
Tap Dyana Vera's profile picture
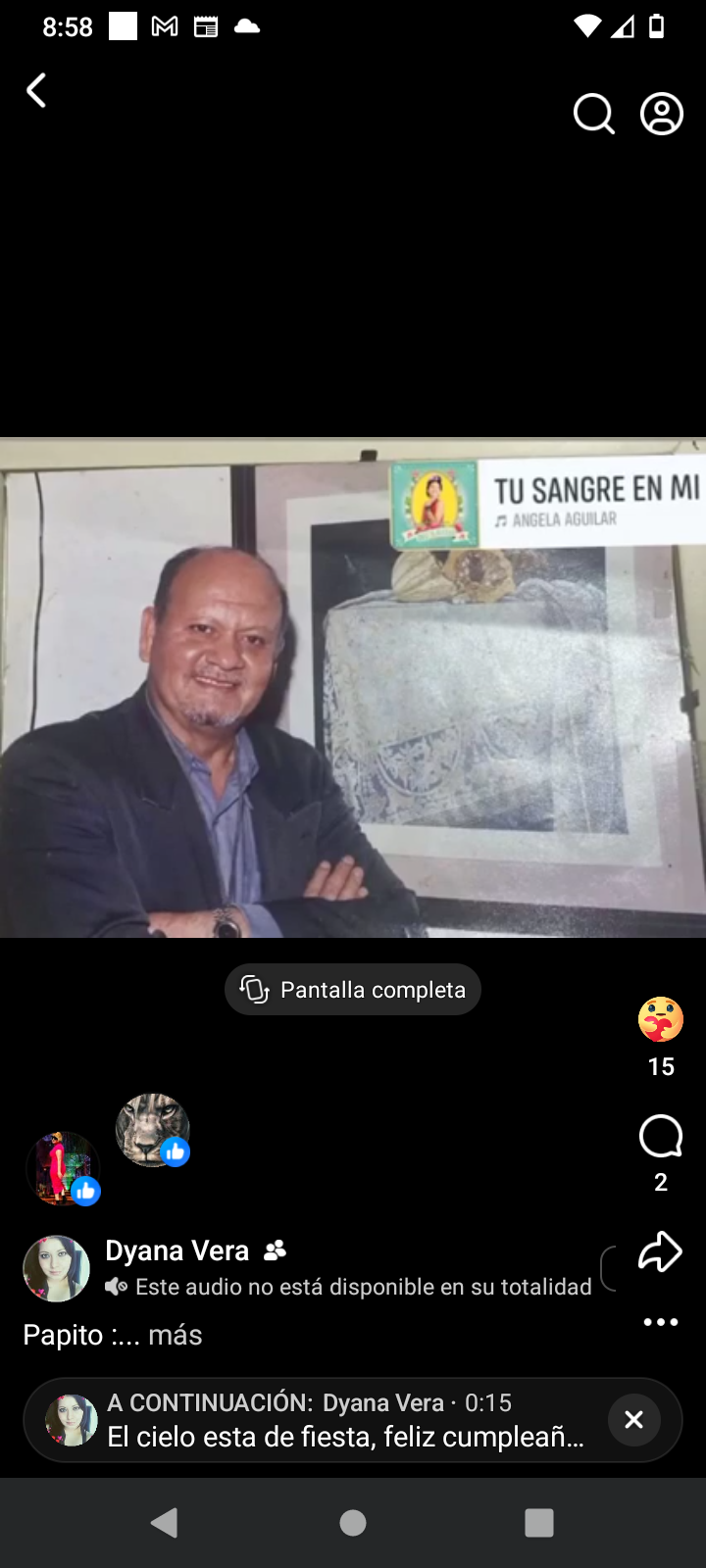56,1267
